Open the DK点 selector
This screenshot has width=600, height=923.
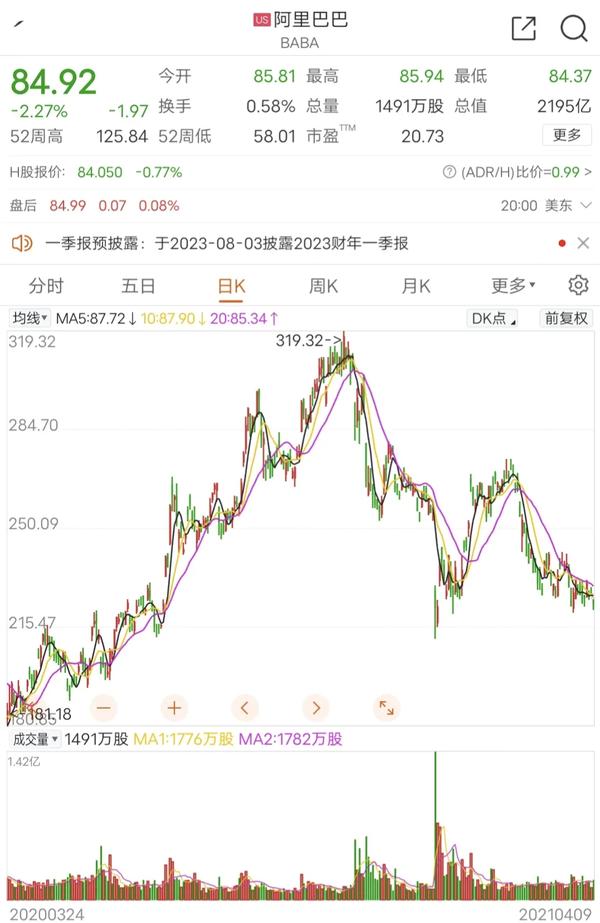pyautogui.click(x=493, y=319)
